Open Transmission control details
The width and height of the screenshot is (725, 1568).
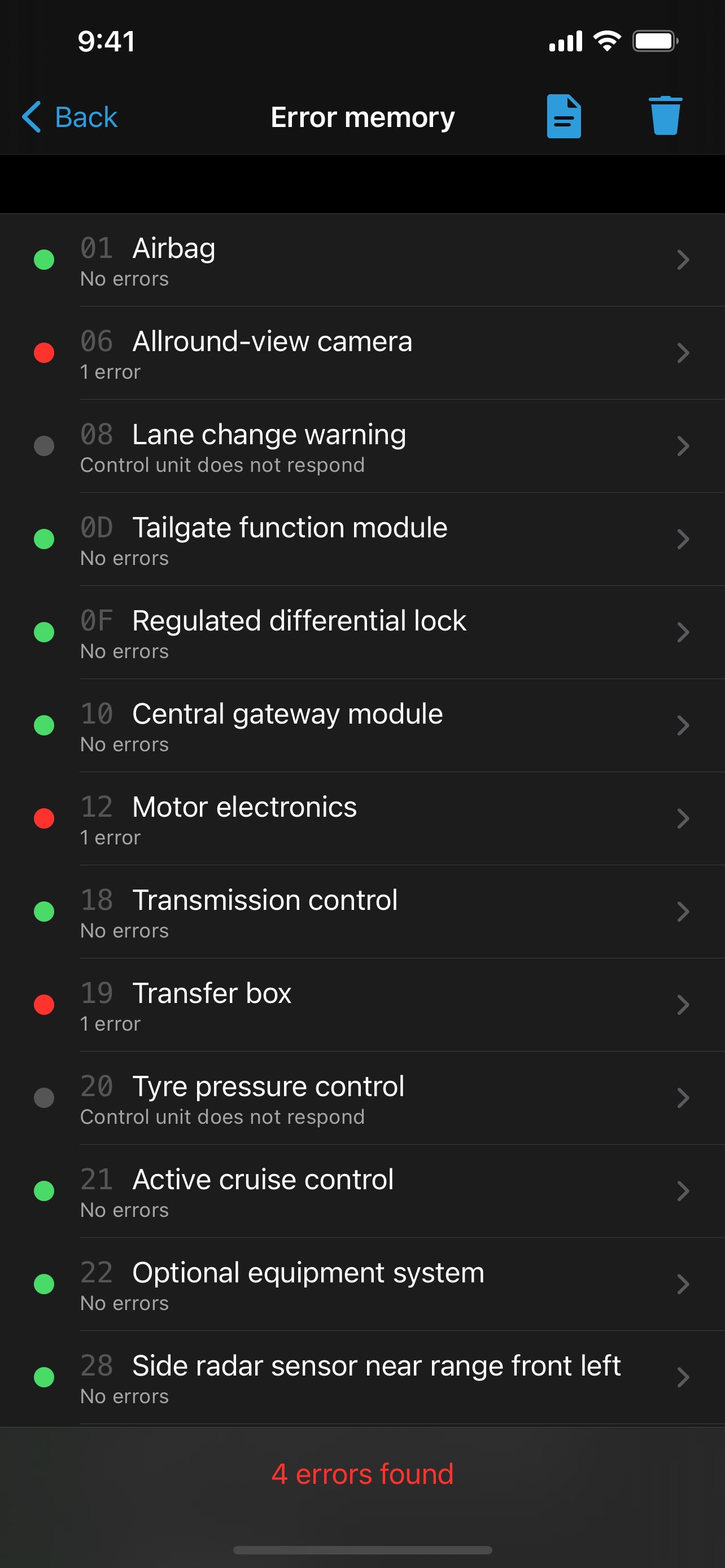[x=363, y=912]
